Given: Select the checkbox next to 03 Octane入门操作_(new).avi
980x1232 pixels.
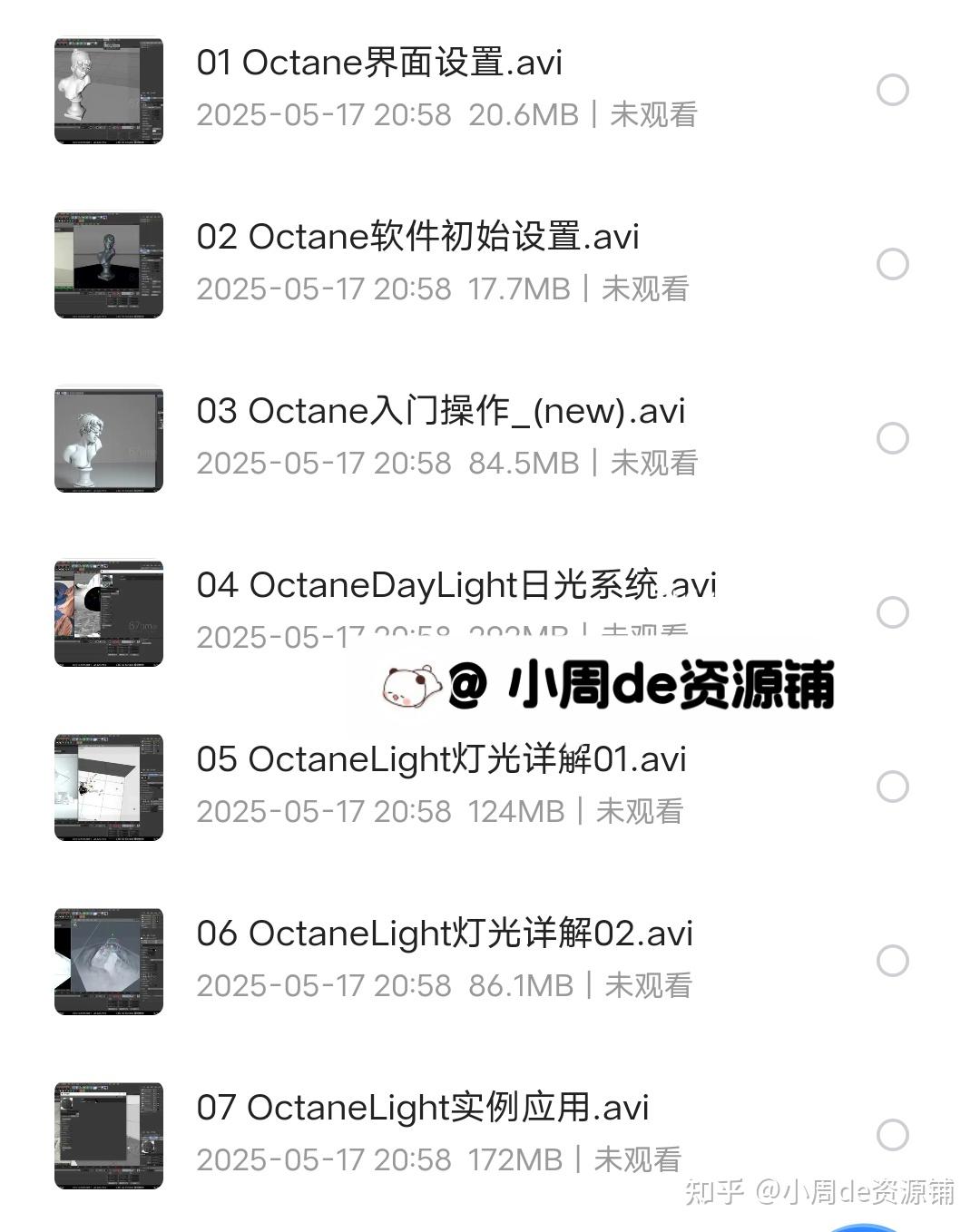Looking at the screenshot, I should tap(894, 439).
